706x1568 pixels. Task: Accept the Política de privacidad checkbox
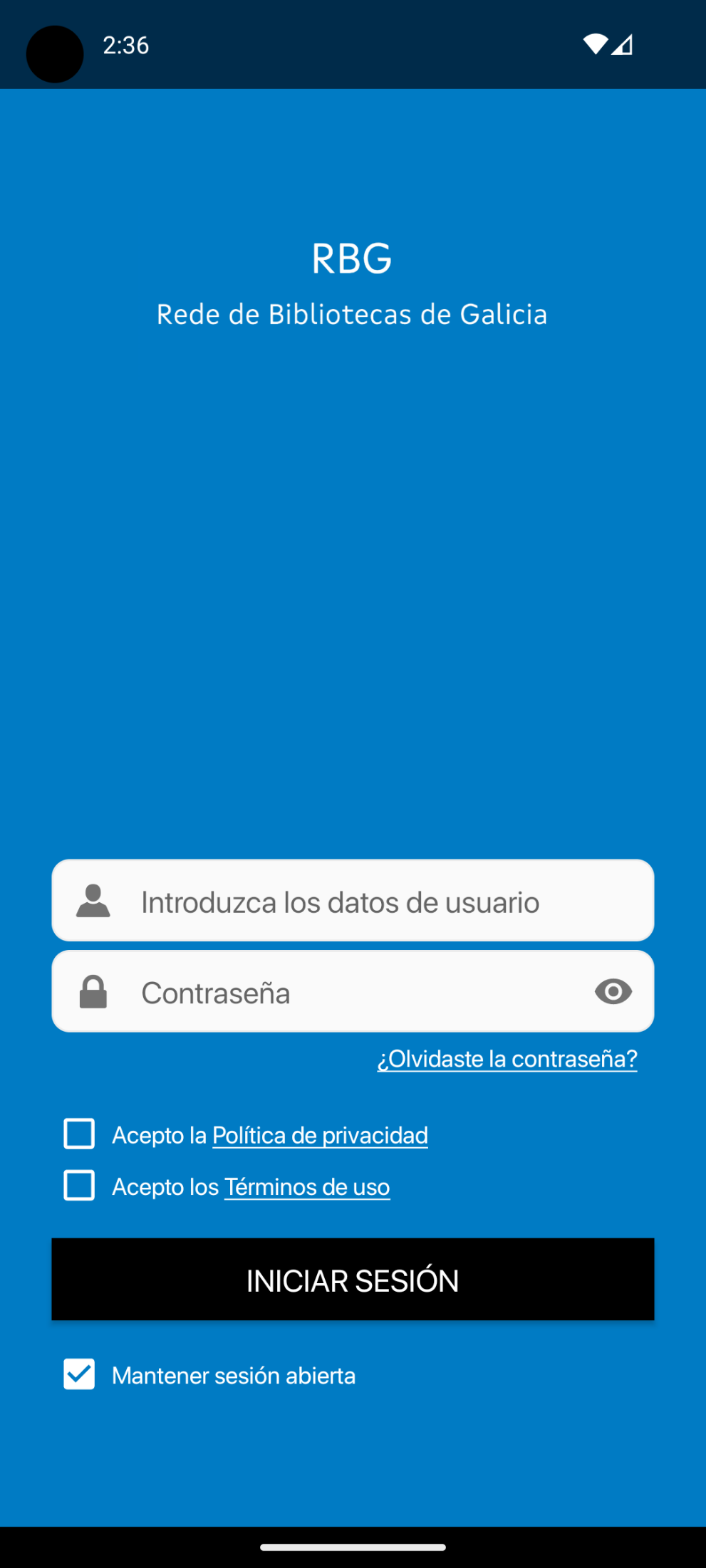coord(78,1134)
